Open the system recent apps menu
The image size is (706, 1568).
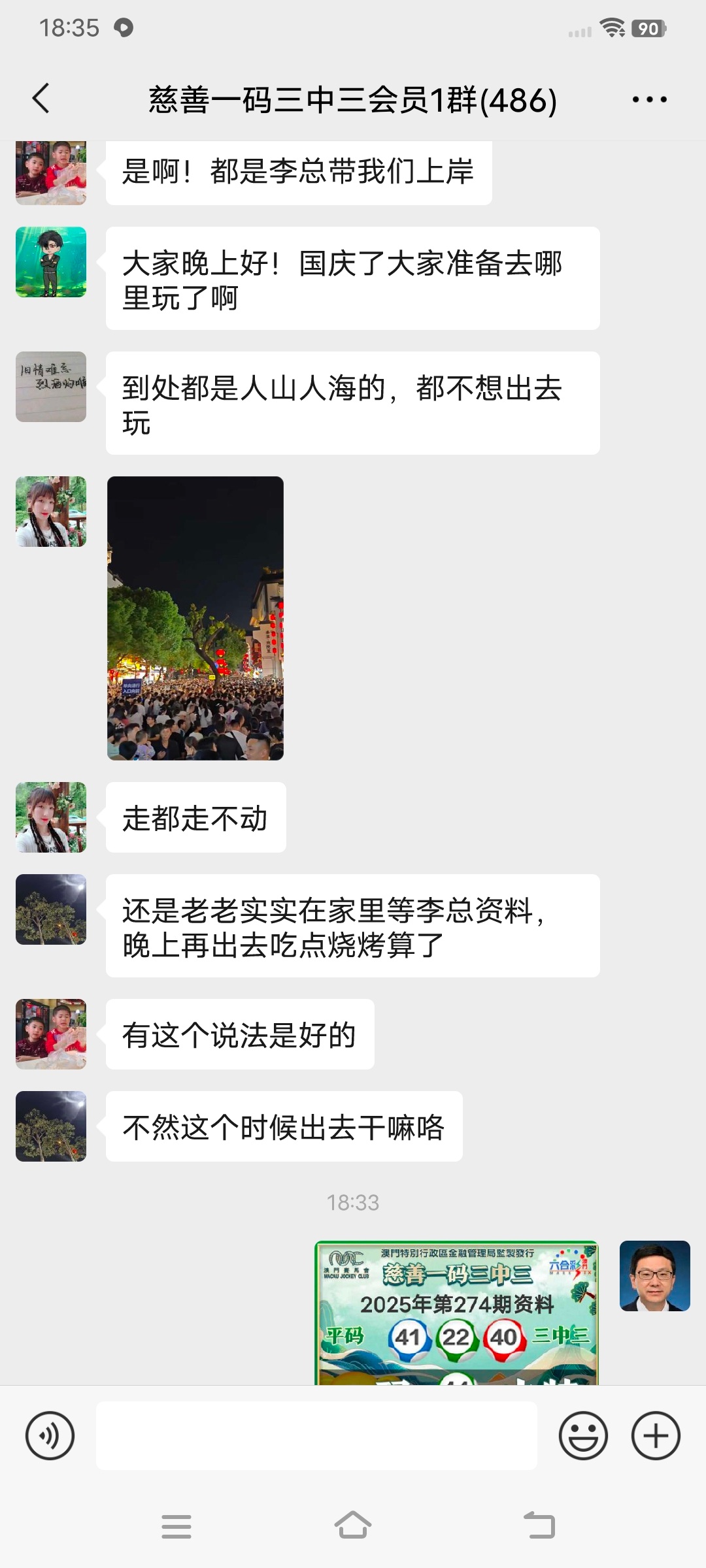click(x=176, y=1526)
